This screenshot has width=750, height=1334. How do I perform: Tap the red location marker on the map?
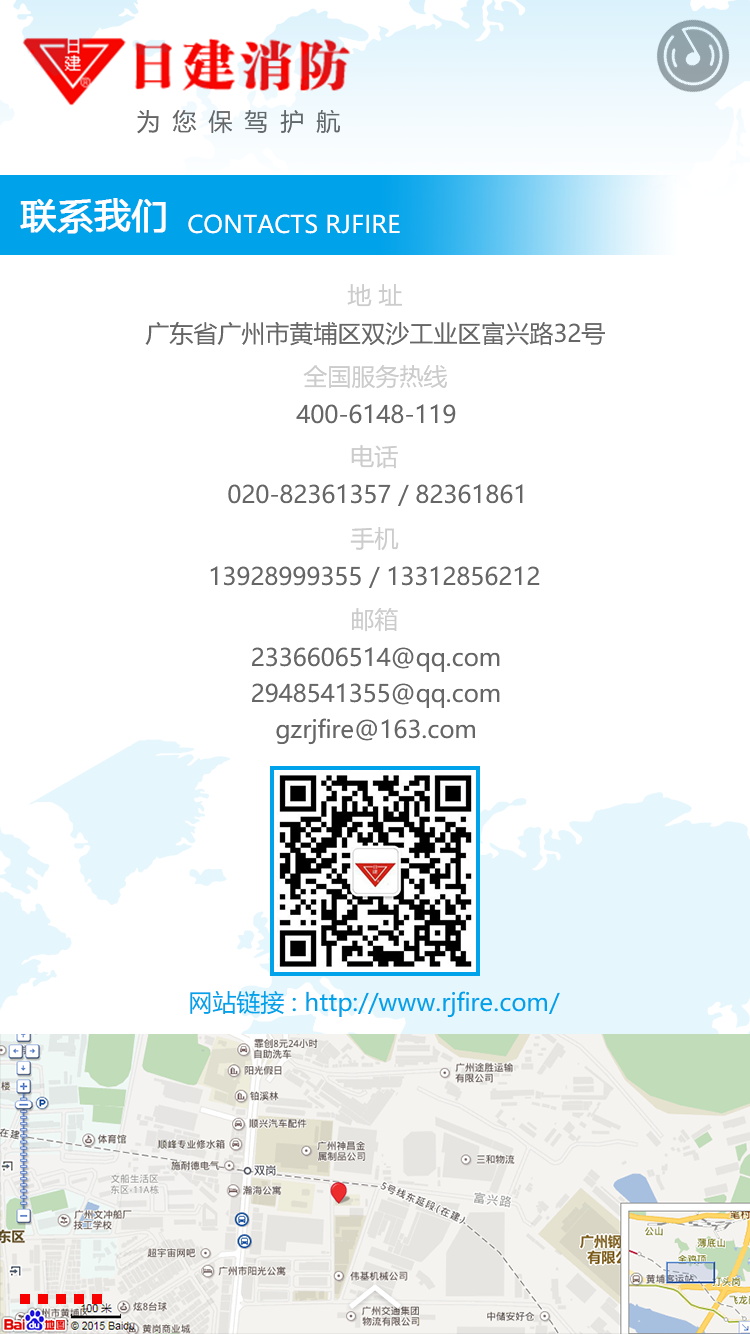point(339,1192)
